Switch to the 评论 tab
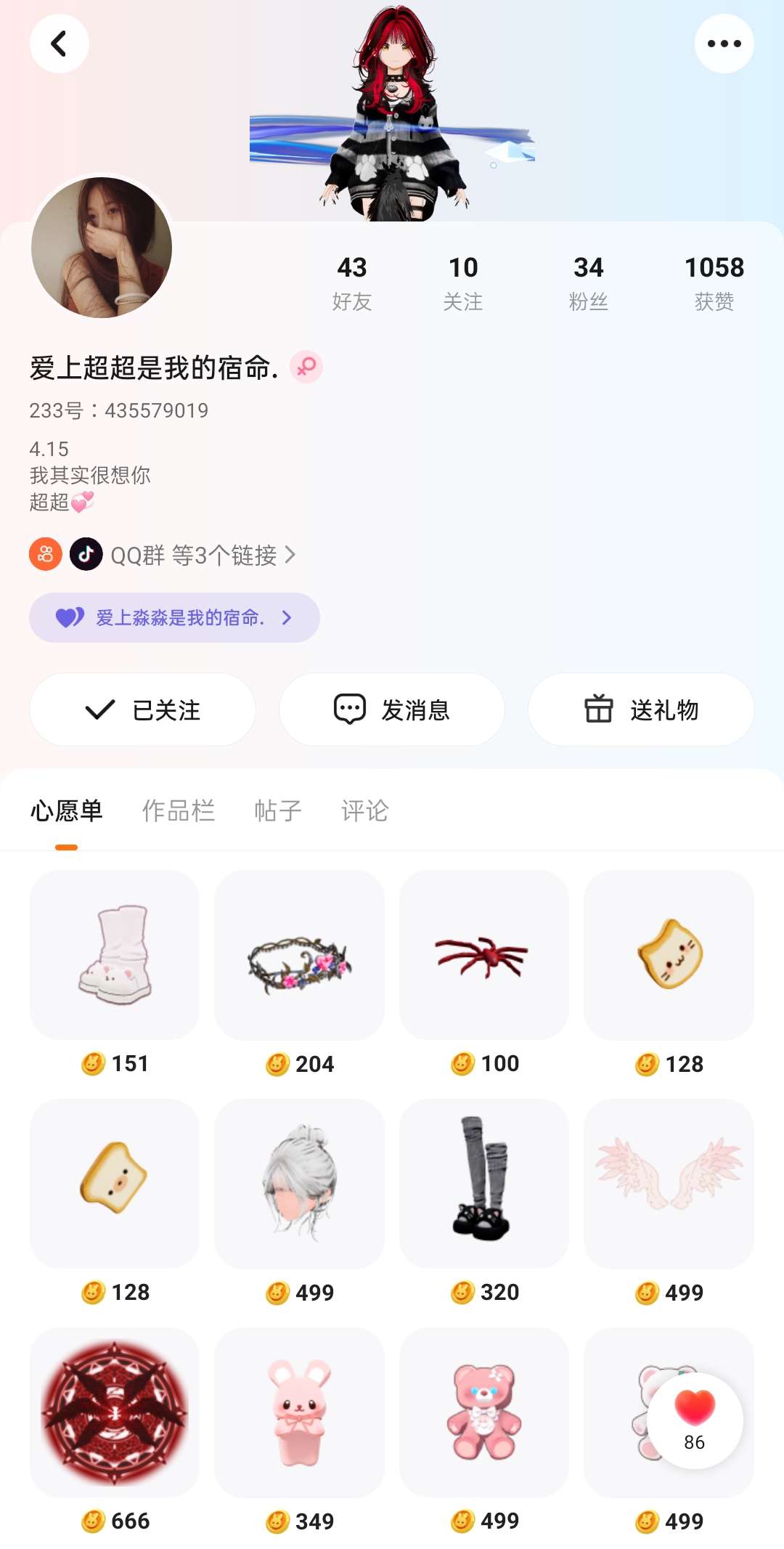The width and height of the screenshot is (784, 1549). 365,810
